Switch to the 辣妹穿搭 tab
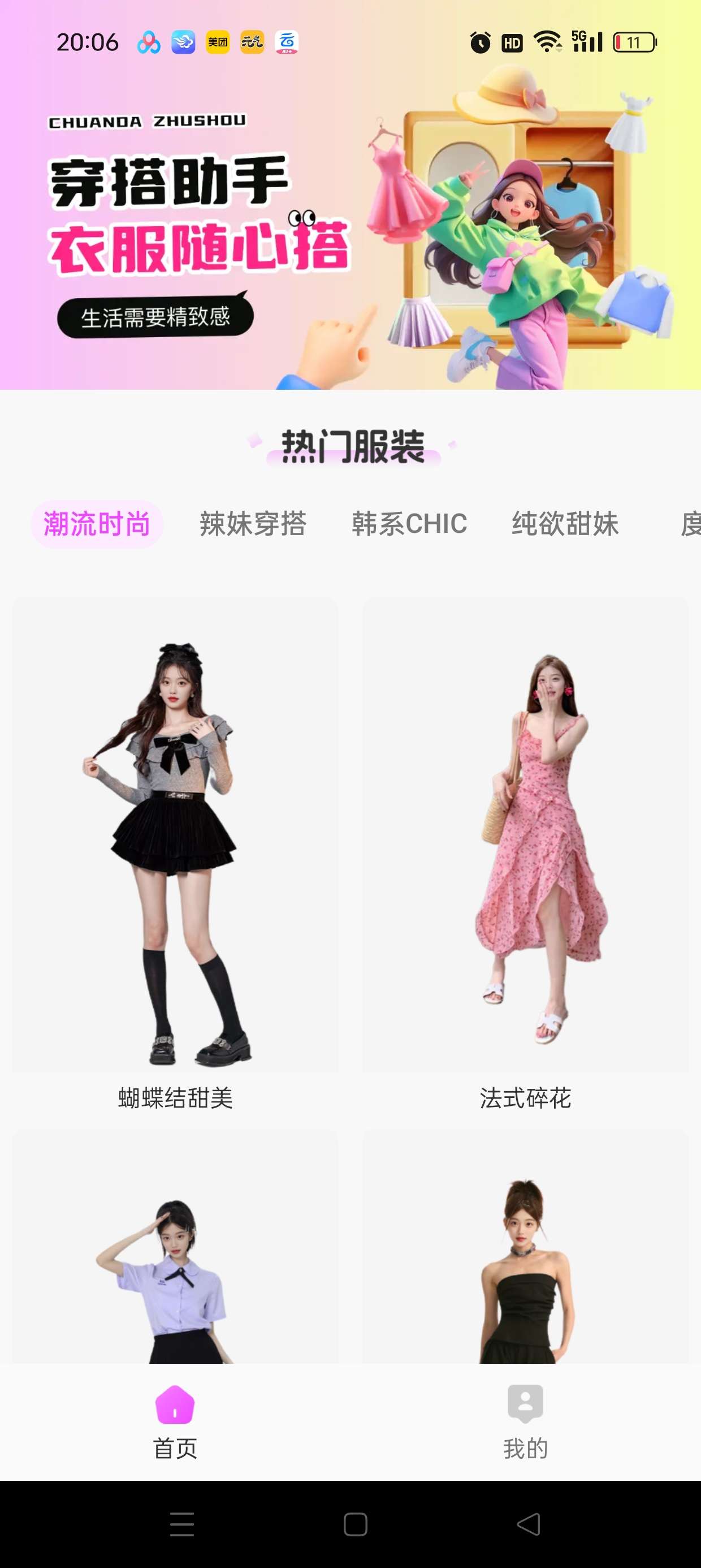The image size is (701, 1568). coord(253,524)
